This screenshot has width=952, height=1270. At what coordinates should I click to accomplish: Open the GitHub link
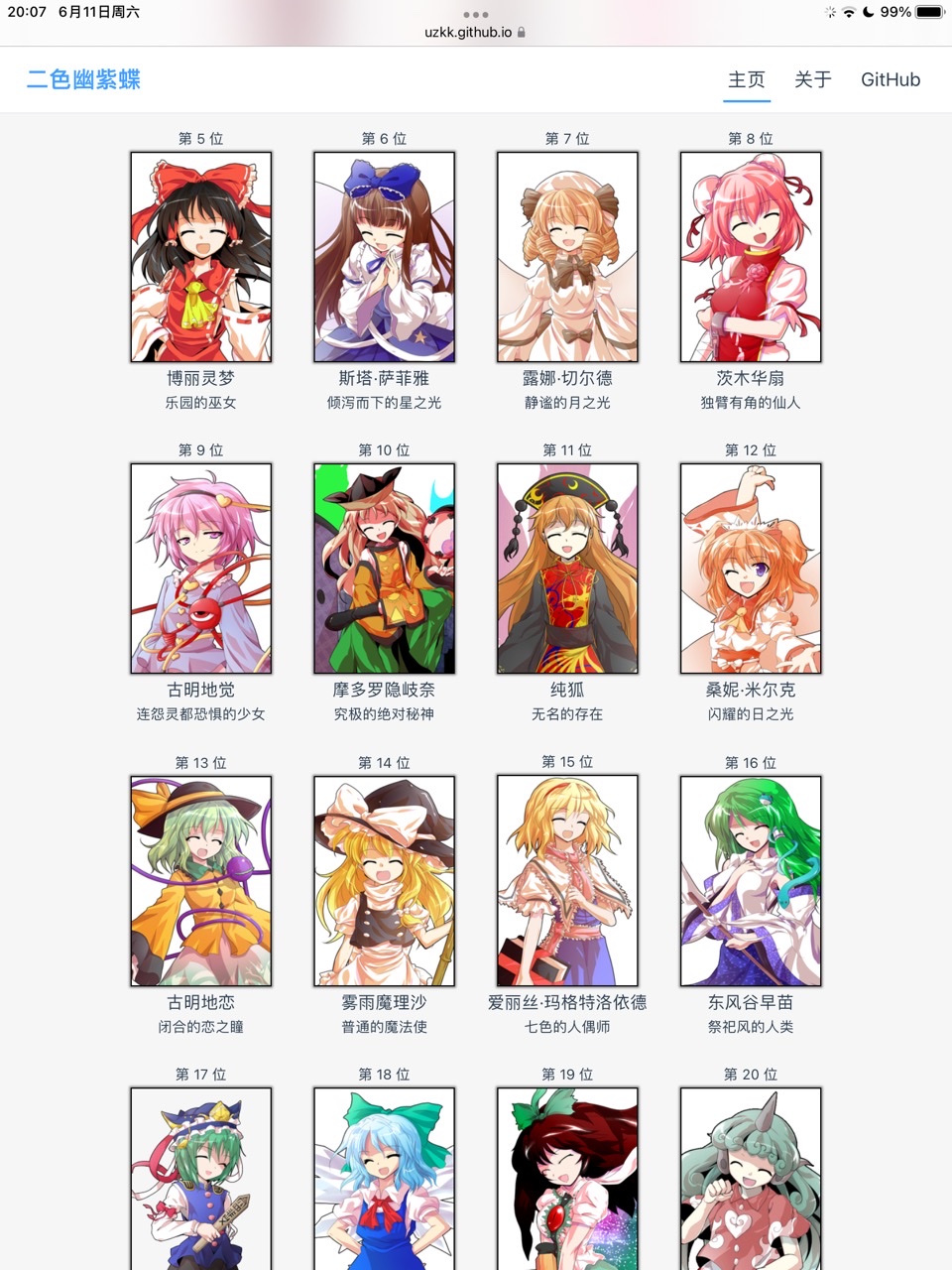point(891,79)
